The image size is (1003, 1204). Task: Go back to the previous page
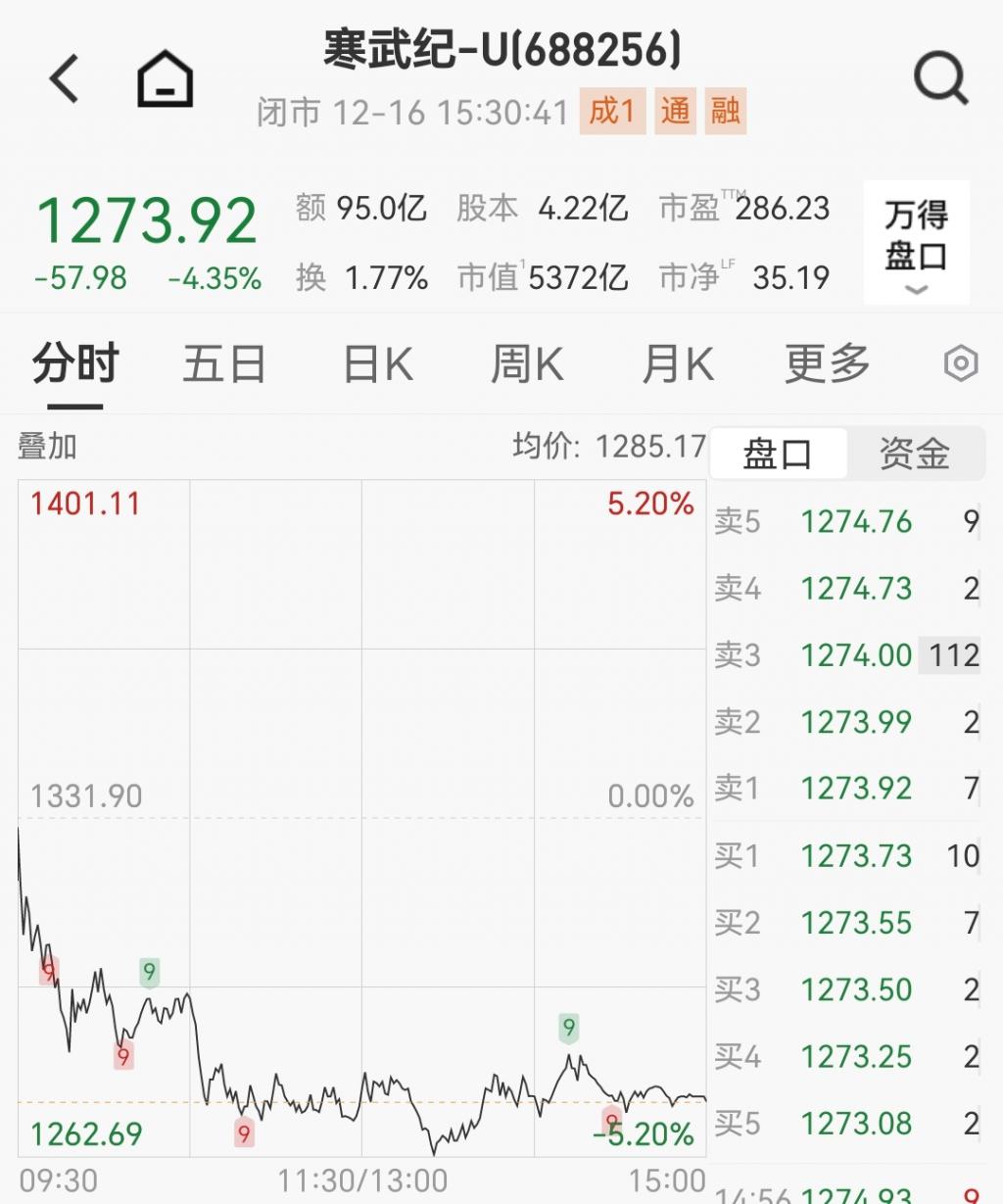[x=65, y=78]
